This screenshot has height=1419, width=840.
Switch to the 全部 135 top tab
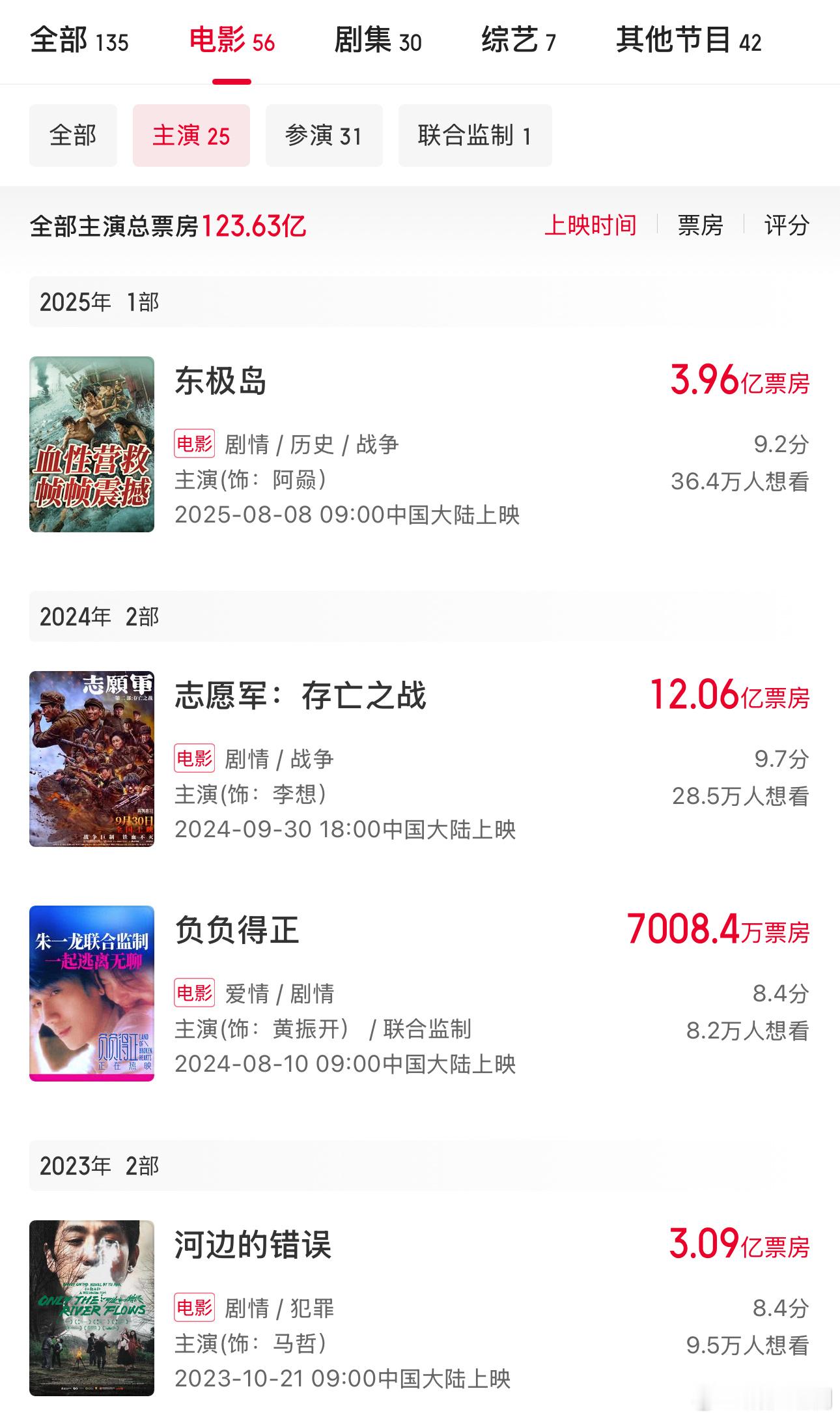79,42
